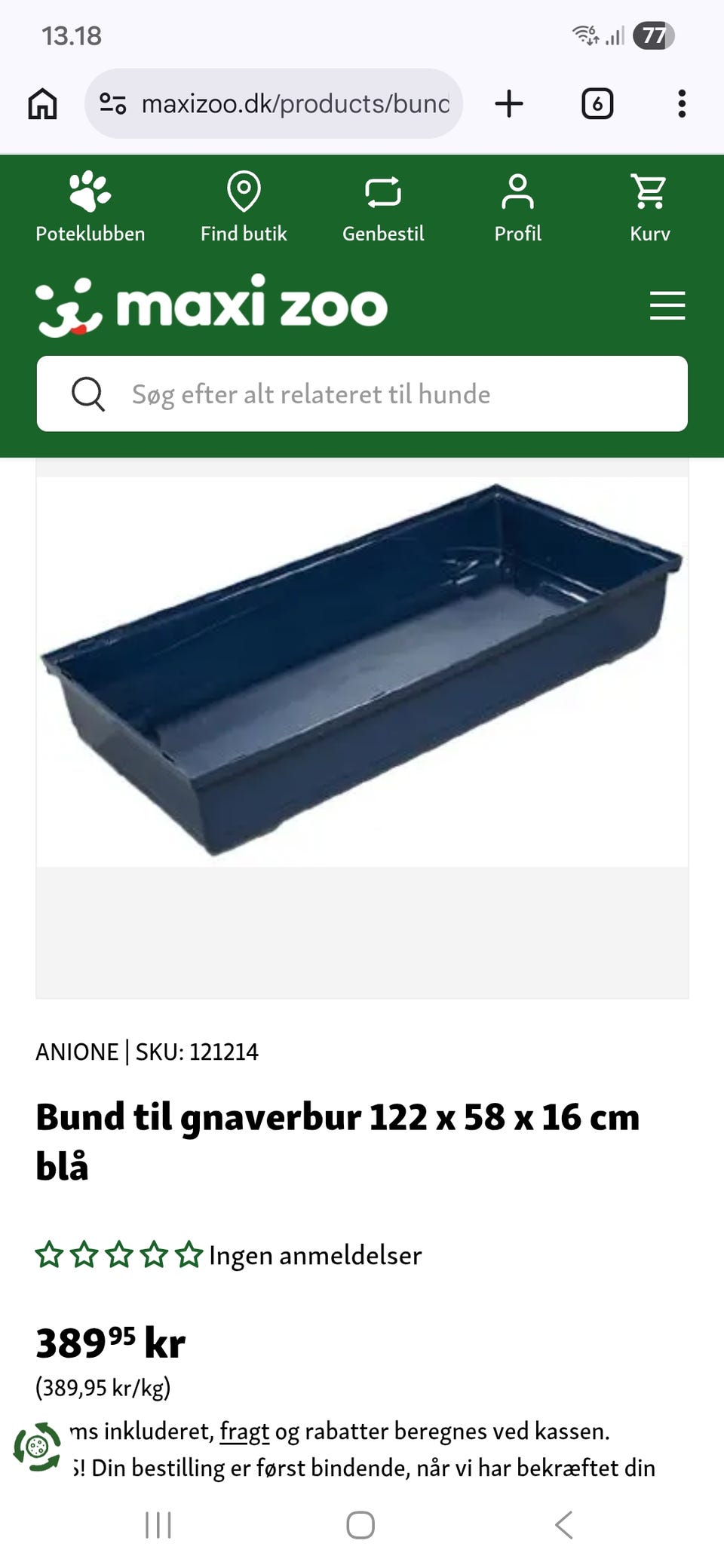Tap the home icon beside the address bar
724x1568 pixels.
click(x=43, y=103)
